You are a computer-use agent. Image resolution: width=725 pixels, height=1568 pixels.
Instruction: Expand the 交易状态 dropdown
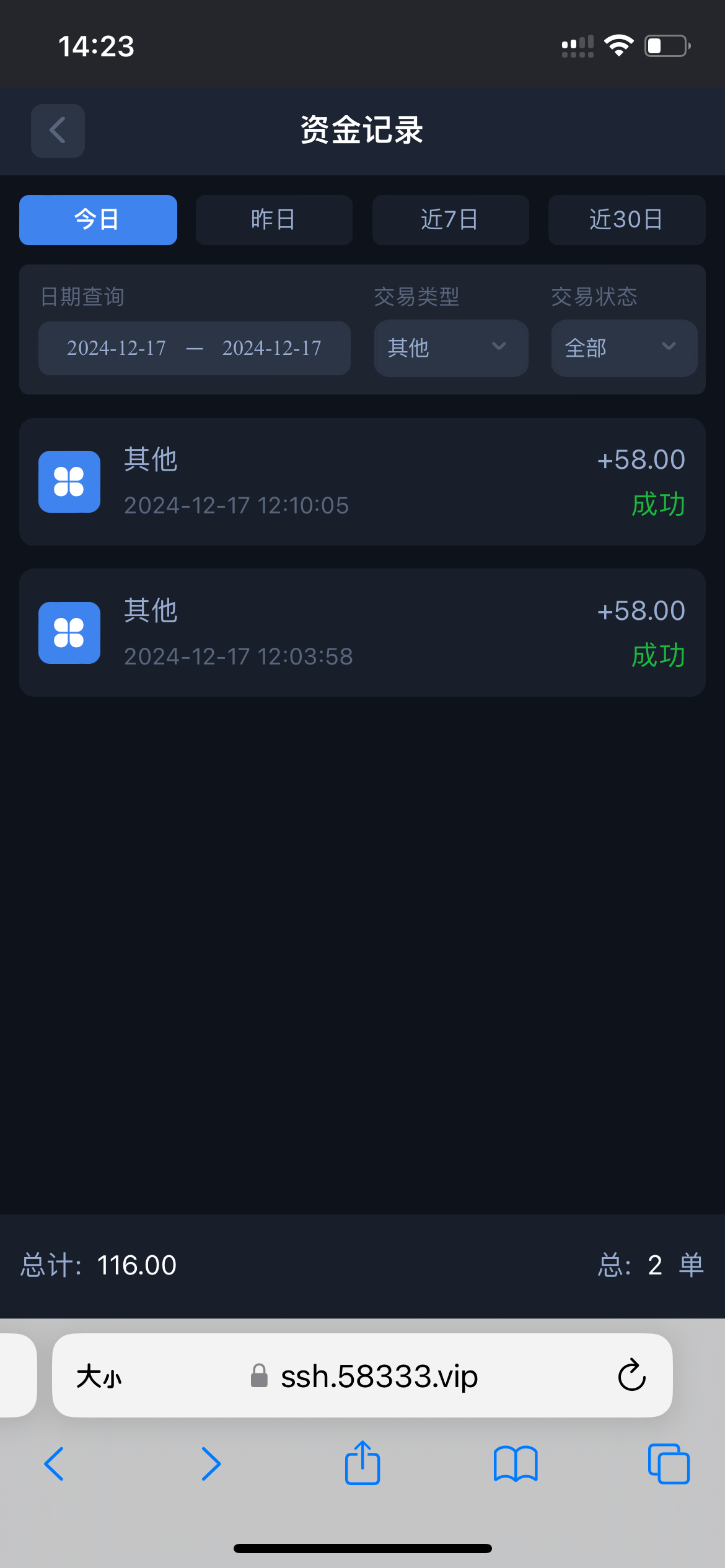tap(623, 348)
